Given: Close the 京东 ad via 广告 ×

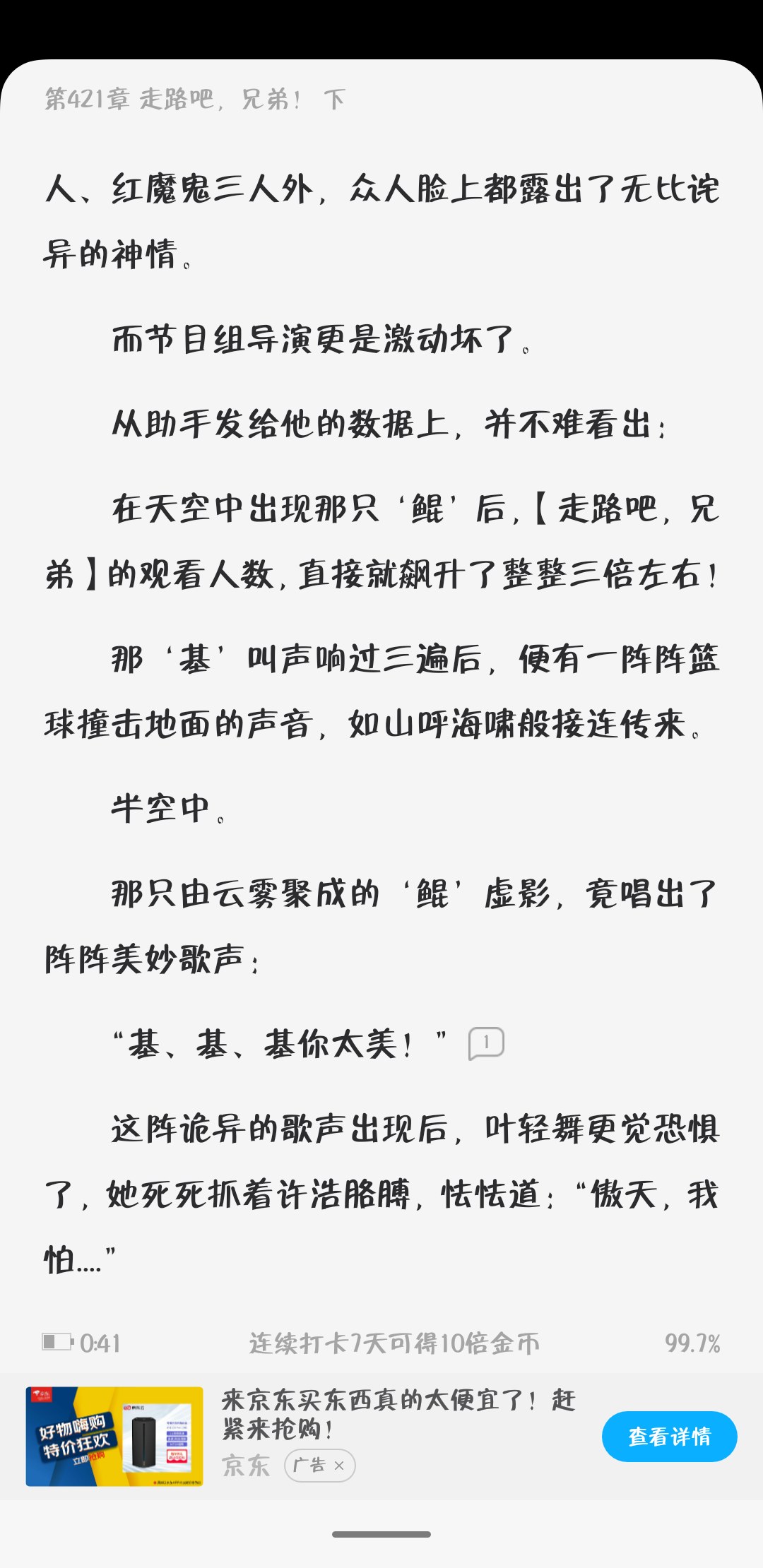Looking at the screenshot, I should pos(338,1466).
